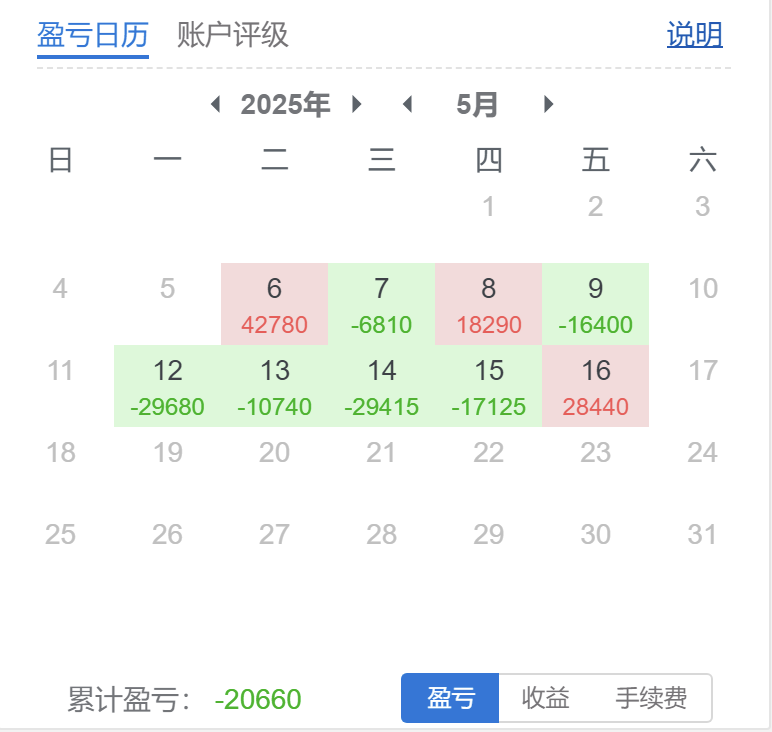772x732 pixels.
Task: Switch to the 账户评级 tab
Action: click(233, 36)
